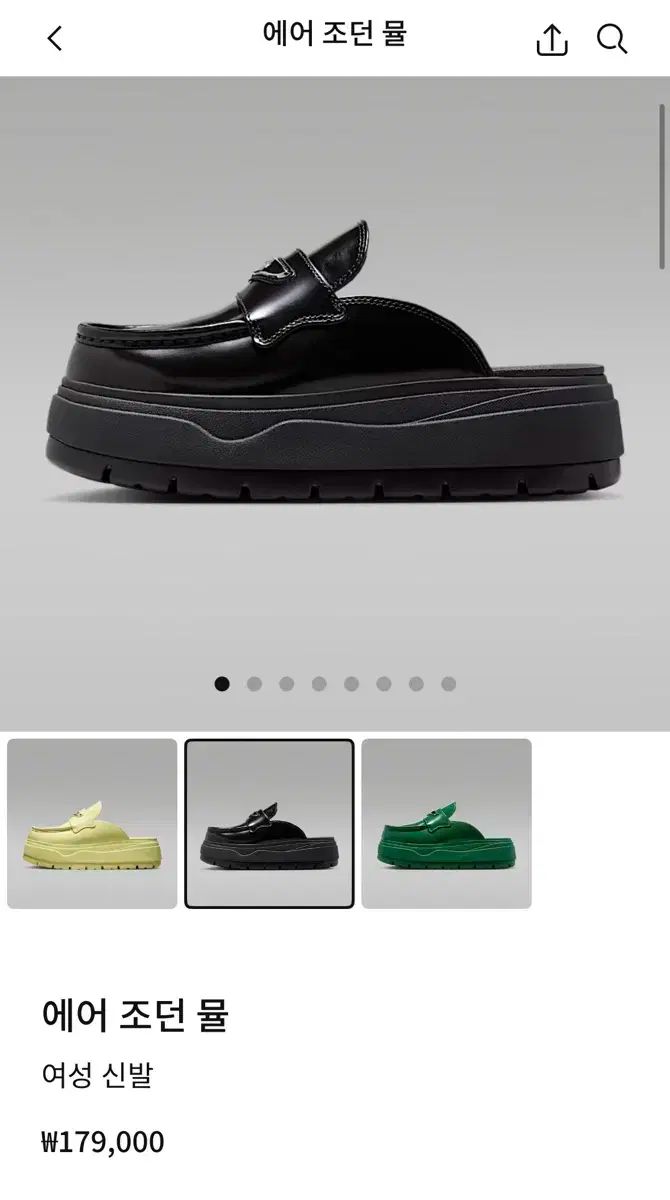The height and width of the screenshot is (1200, 670).
Task: Select the yellow colorway thumbnail
Action: 92,823
